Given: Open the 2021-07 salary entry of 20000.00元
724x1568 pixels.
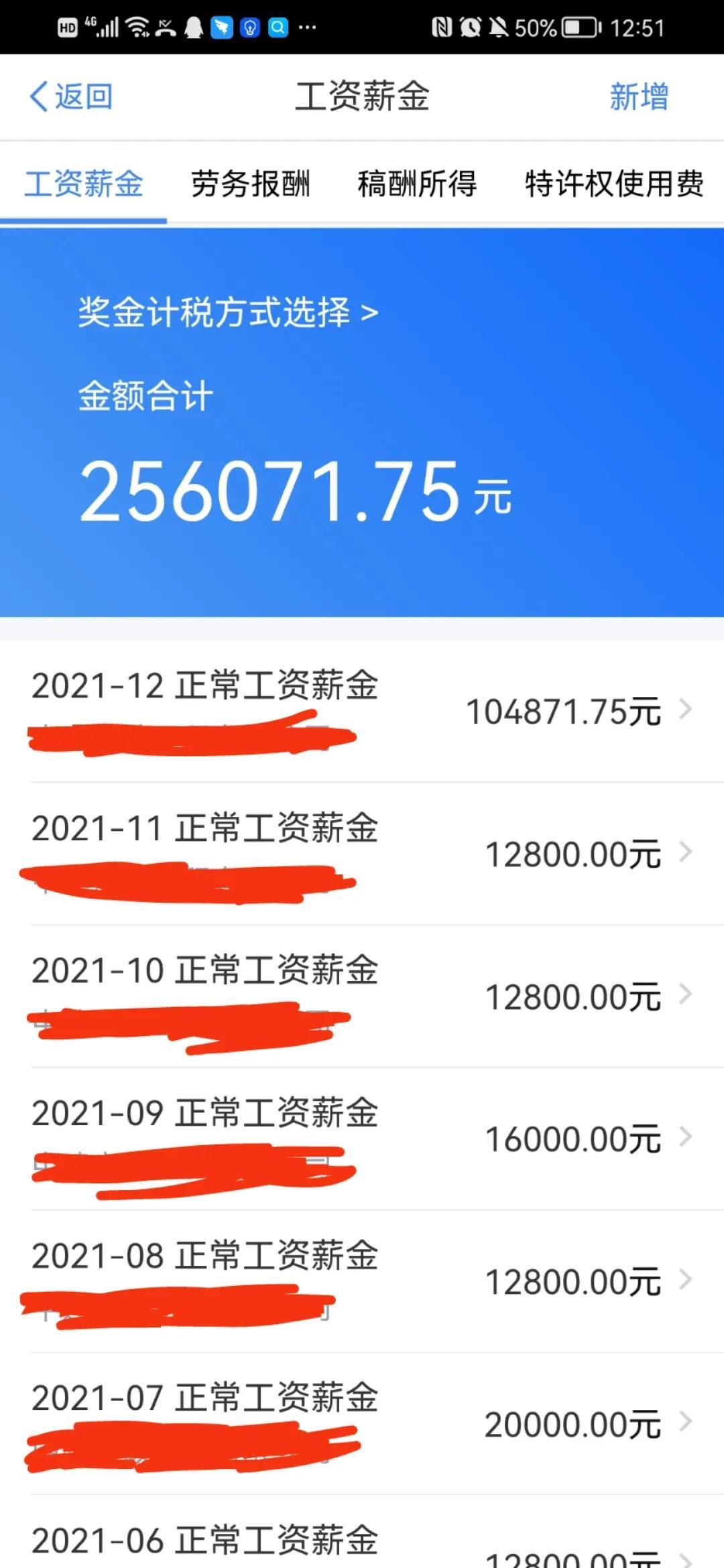Looking at the screenshot, I should (x=362, y=1423).
